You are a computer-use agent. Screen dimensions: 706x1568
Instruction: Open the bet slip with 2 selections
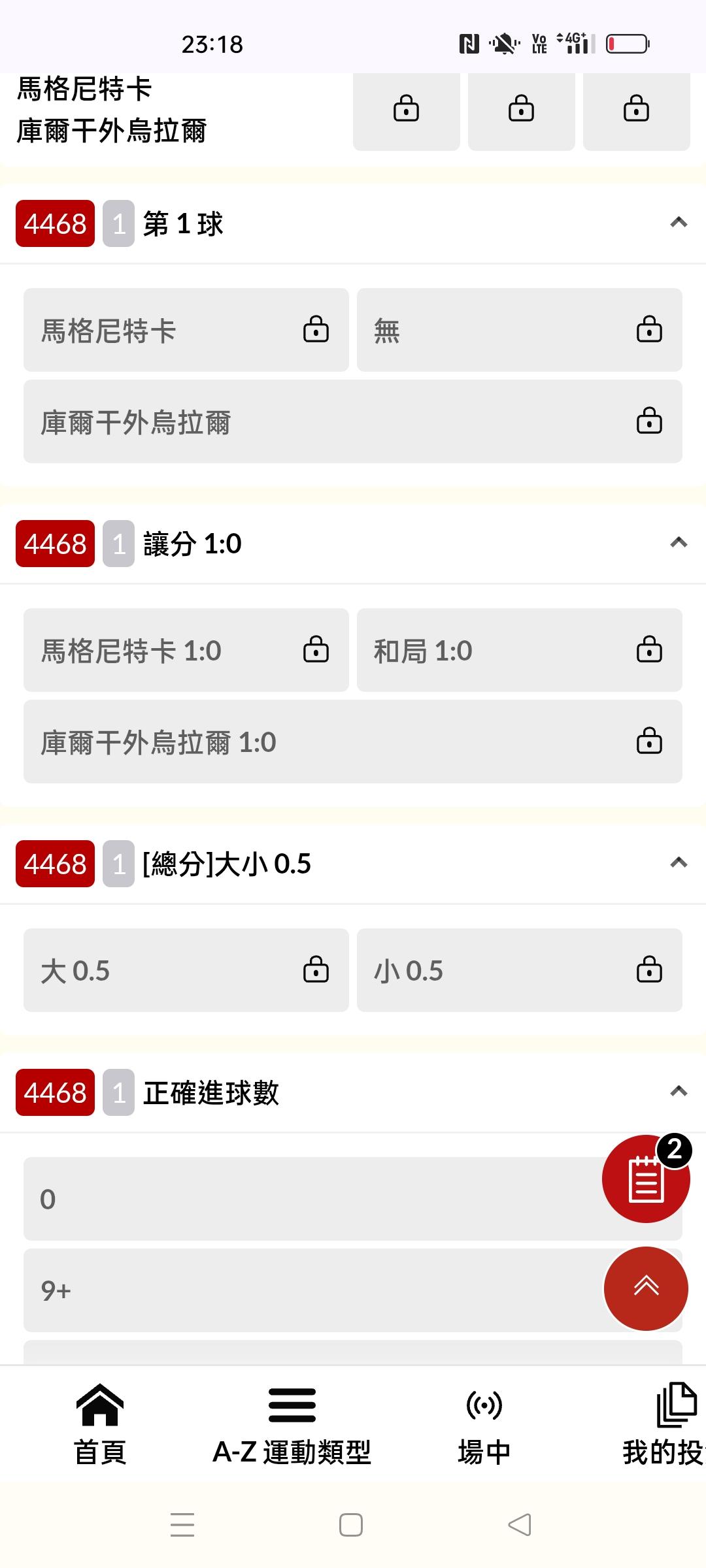646,1178
